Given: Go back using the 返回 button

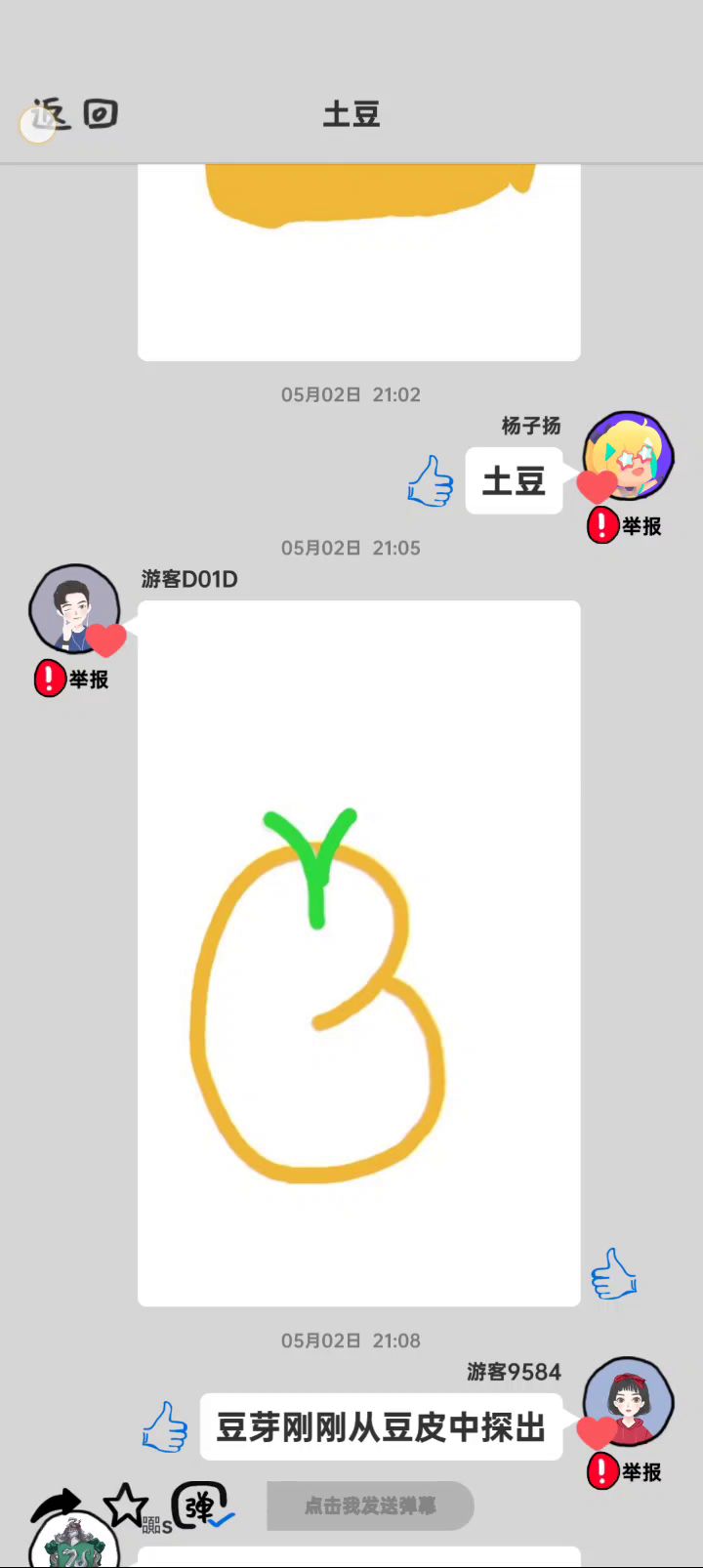Looking at the screenshot, I should (74, 115).
